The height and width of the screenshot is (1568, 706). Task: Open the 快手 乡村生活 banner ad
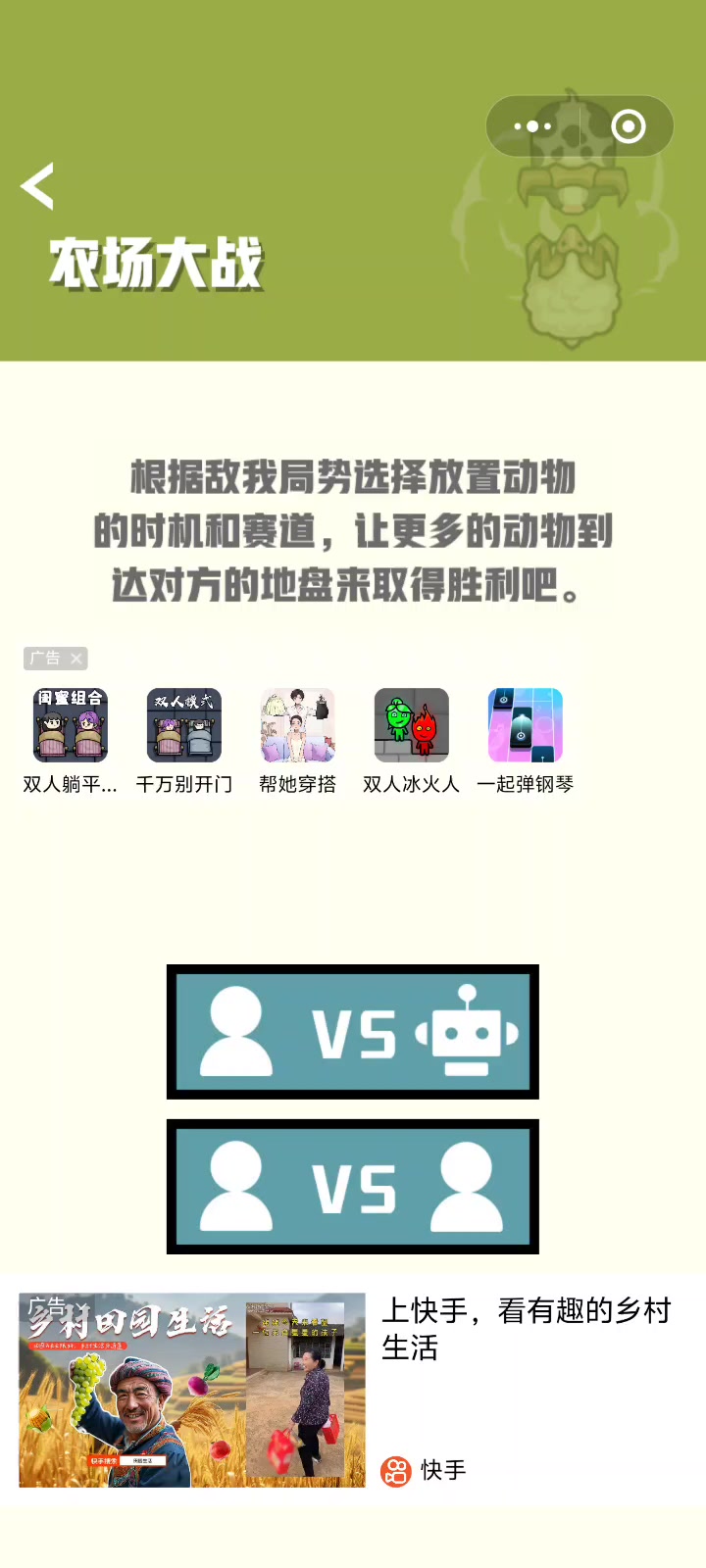click(x=353, y=1390)
